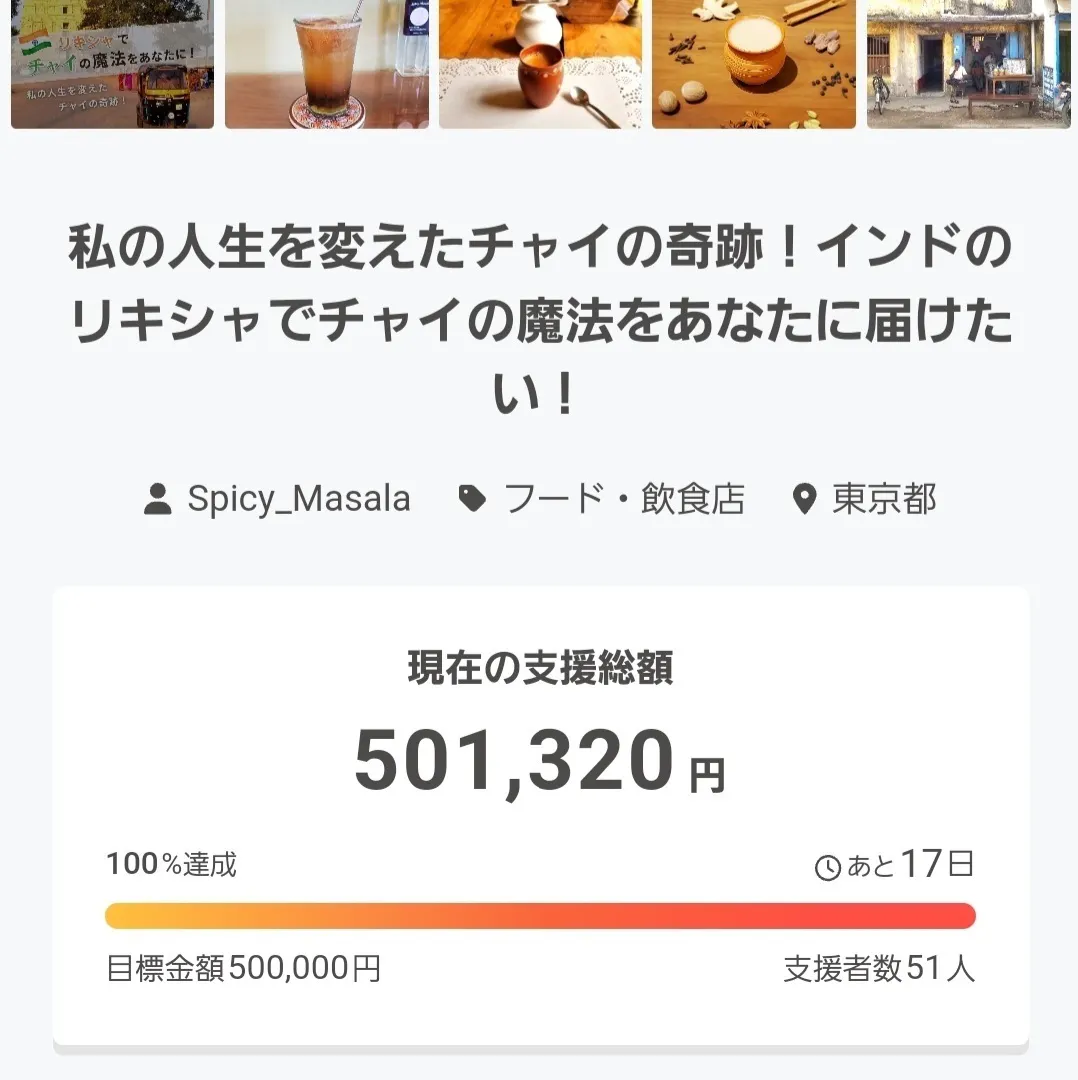Show the chai cup with spices photo
This screenshot has width=1078, height=1080.
[754, 64]
